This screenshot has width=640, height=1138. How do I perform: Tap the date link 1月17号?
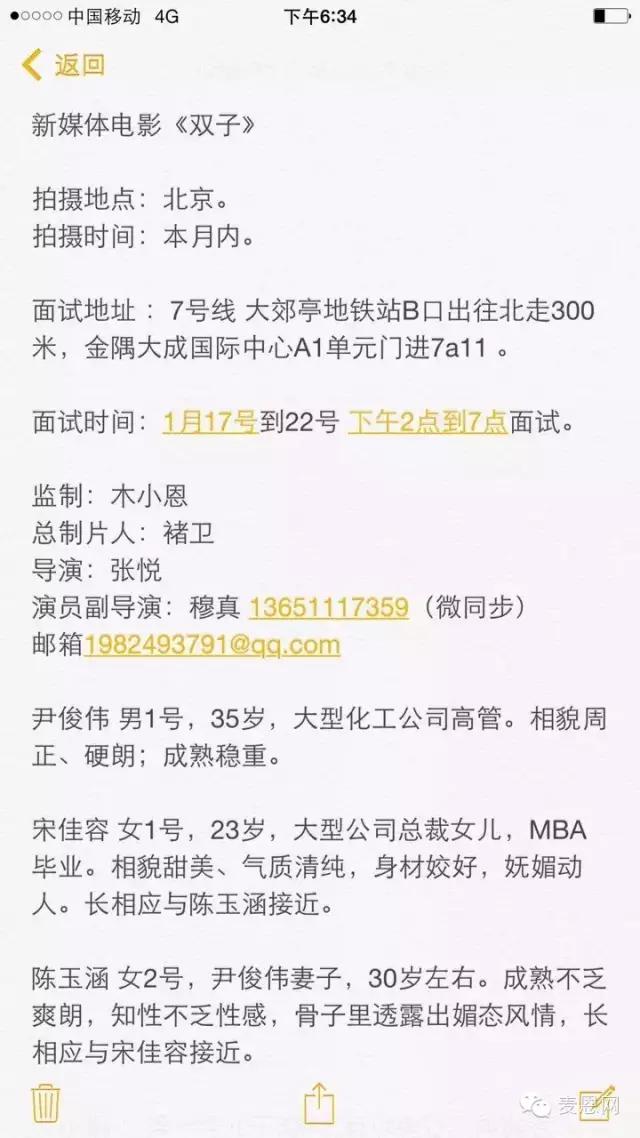(x=210, y=422)
